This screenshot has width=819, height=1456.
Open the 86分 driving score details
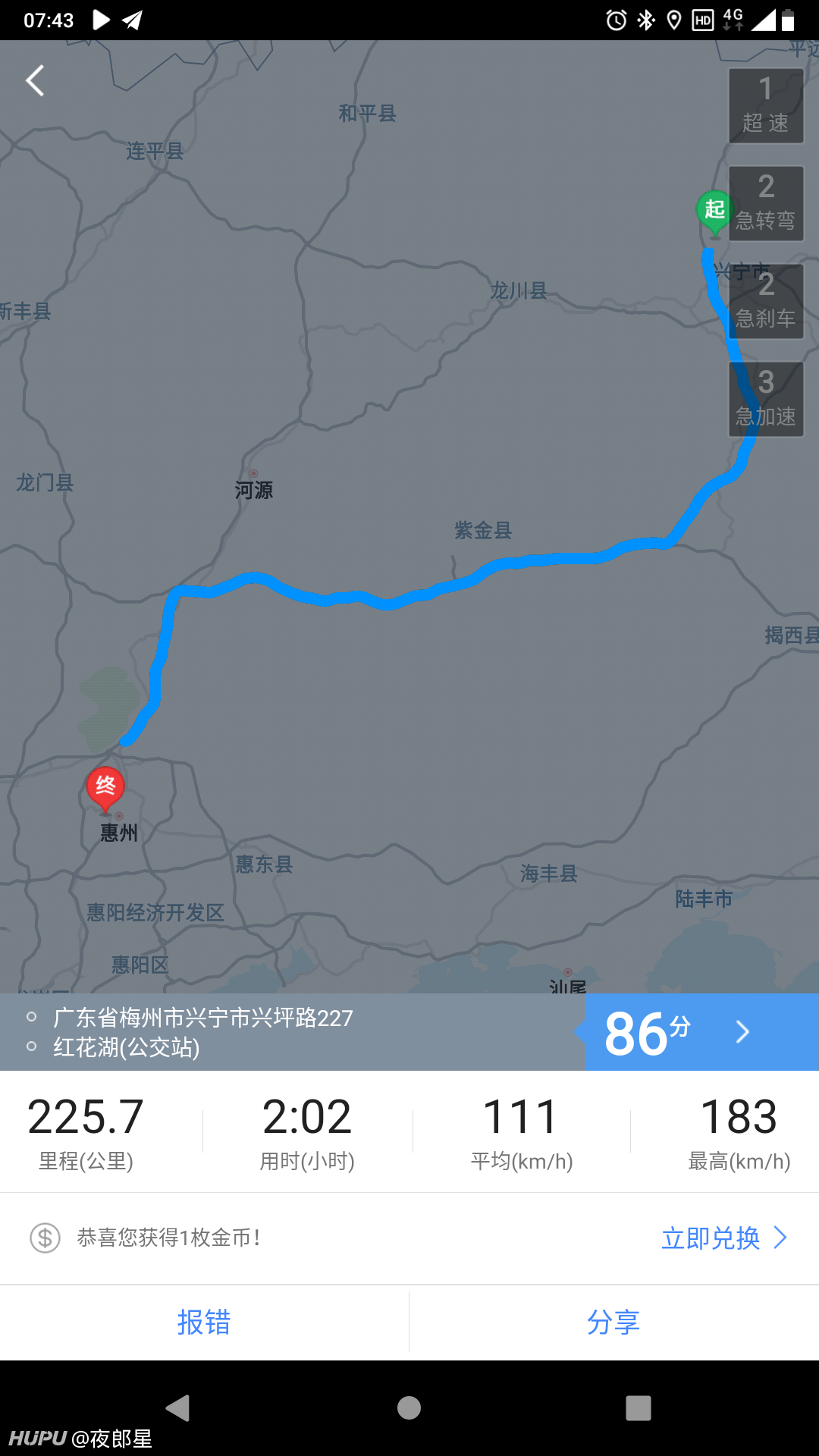[702, 1032]
